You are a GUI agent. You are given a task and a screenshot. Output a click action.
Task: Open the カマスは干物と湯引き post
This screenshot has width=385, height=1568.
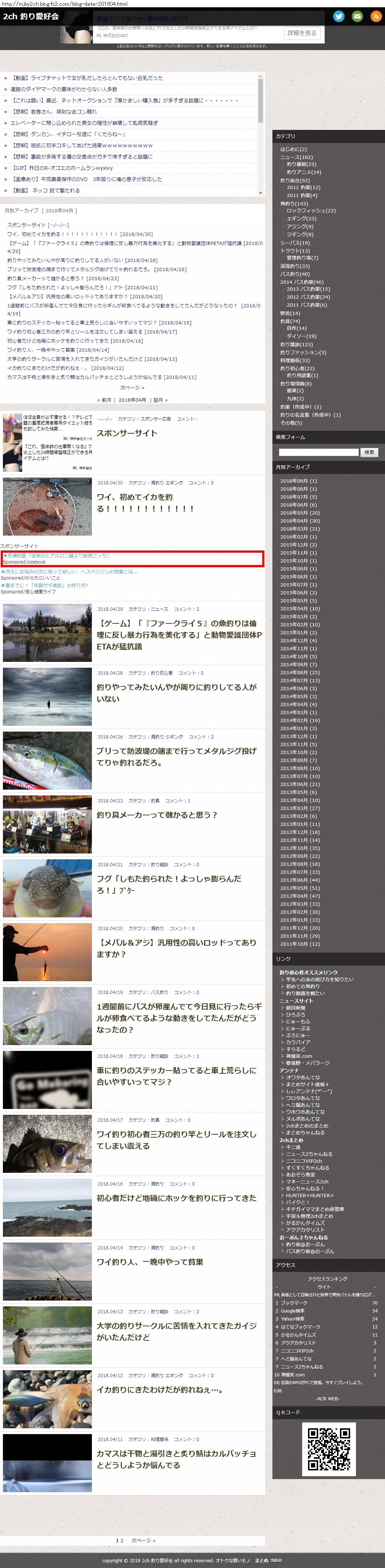click(x=176, y=1459)
